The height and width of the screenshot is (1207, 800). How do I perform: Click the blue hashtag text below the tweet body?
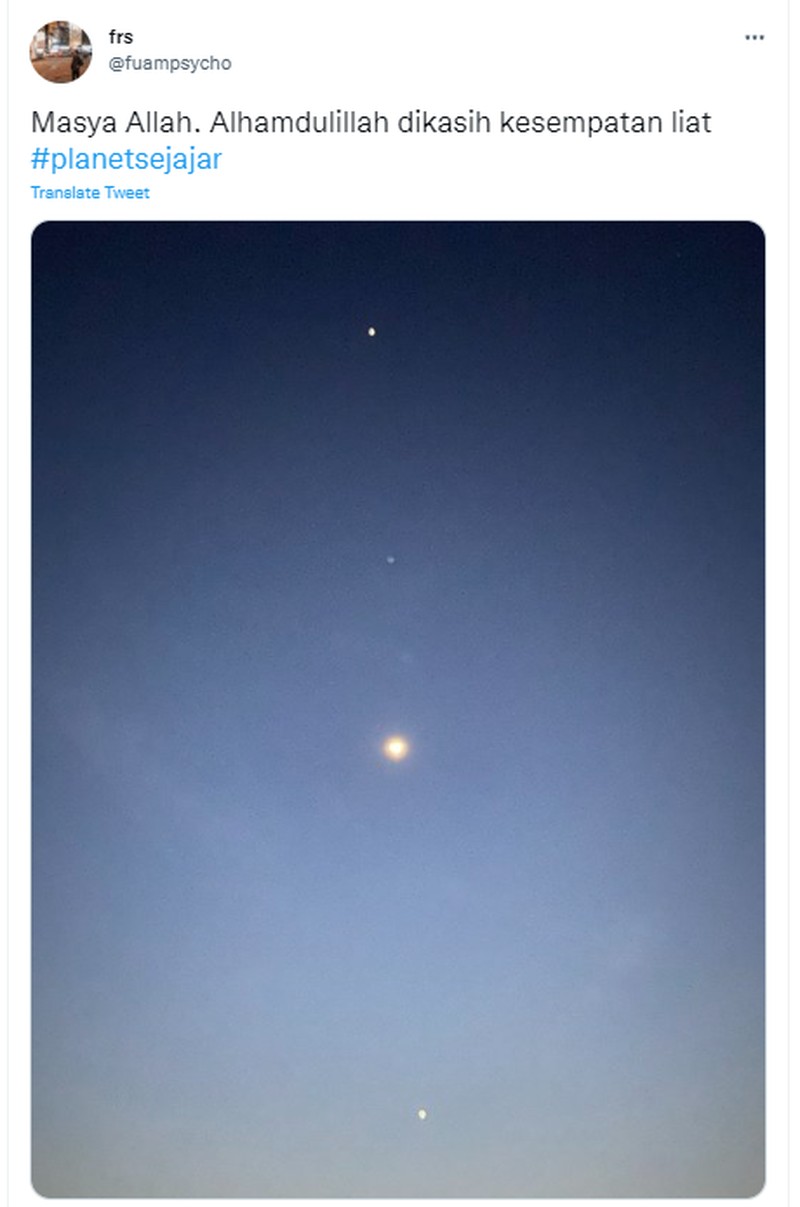pyautogui.click(x=129, y=158)
